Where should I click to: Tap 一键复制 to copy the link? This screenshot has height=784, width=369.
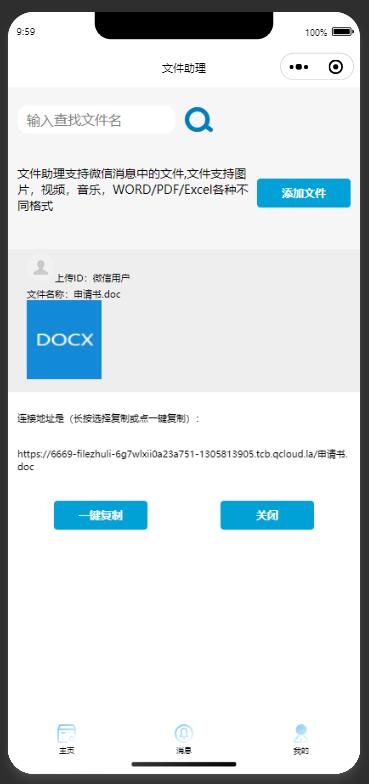[100, 515]
